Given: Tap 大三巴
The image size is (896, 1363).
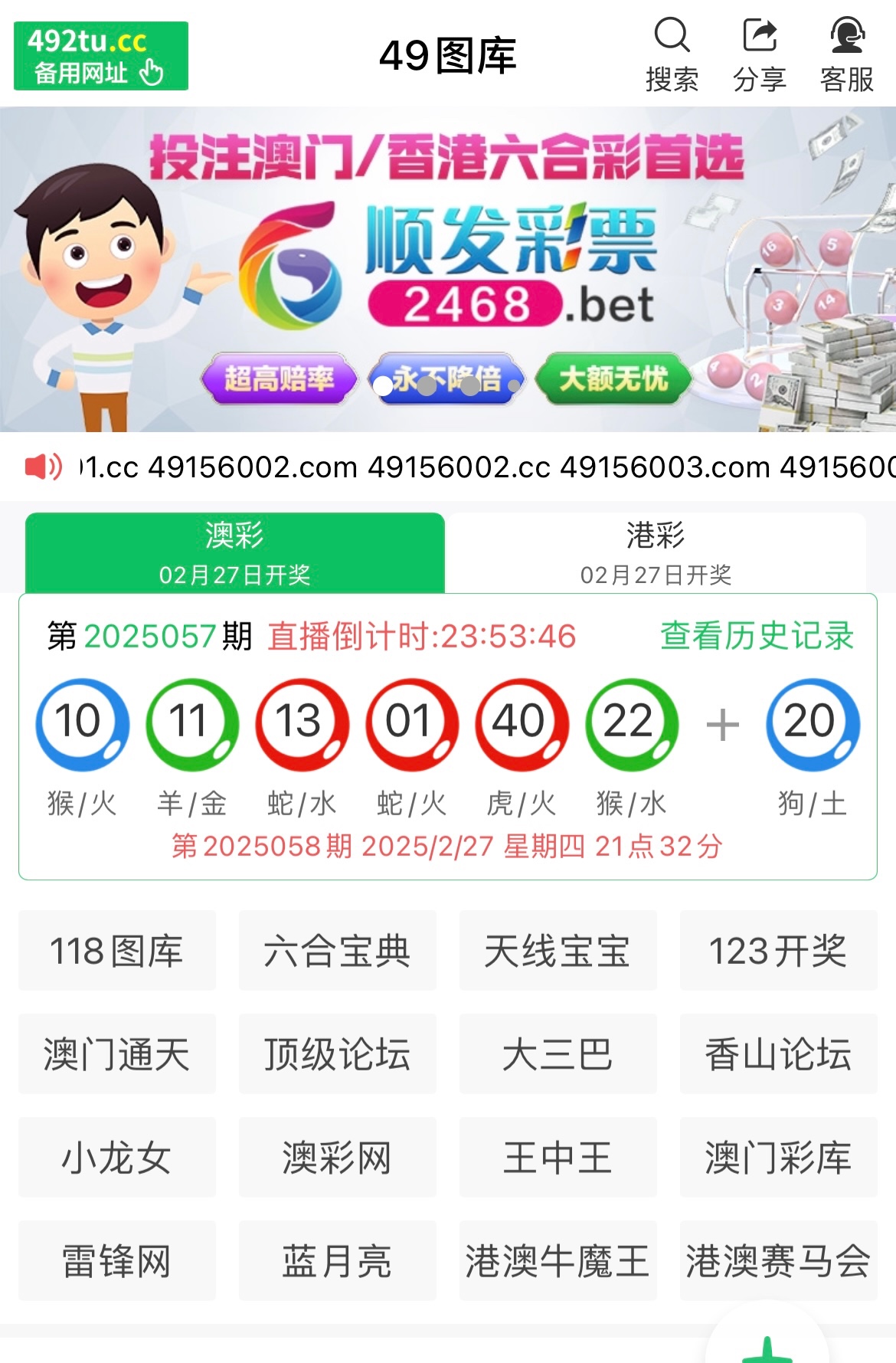Looking at the screenshot, I should (x=558, y=1054).
